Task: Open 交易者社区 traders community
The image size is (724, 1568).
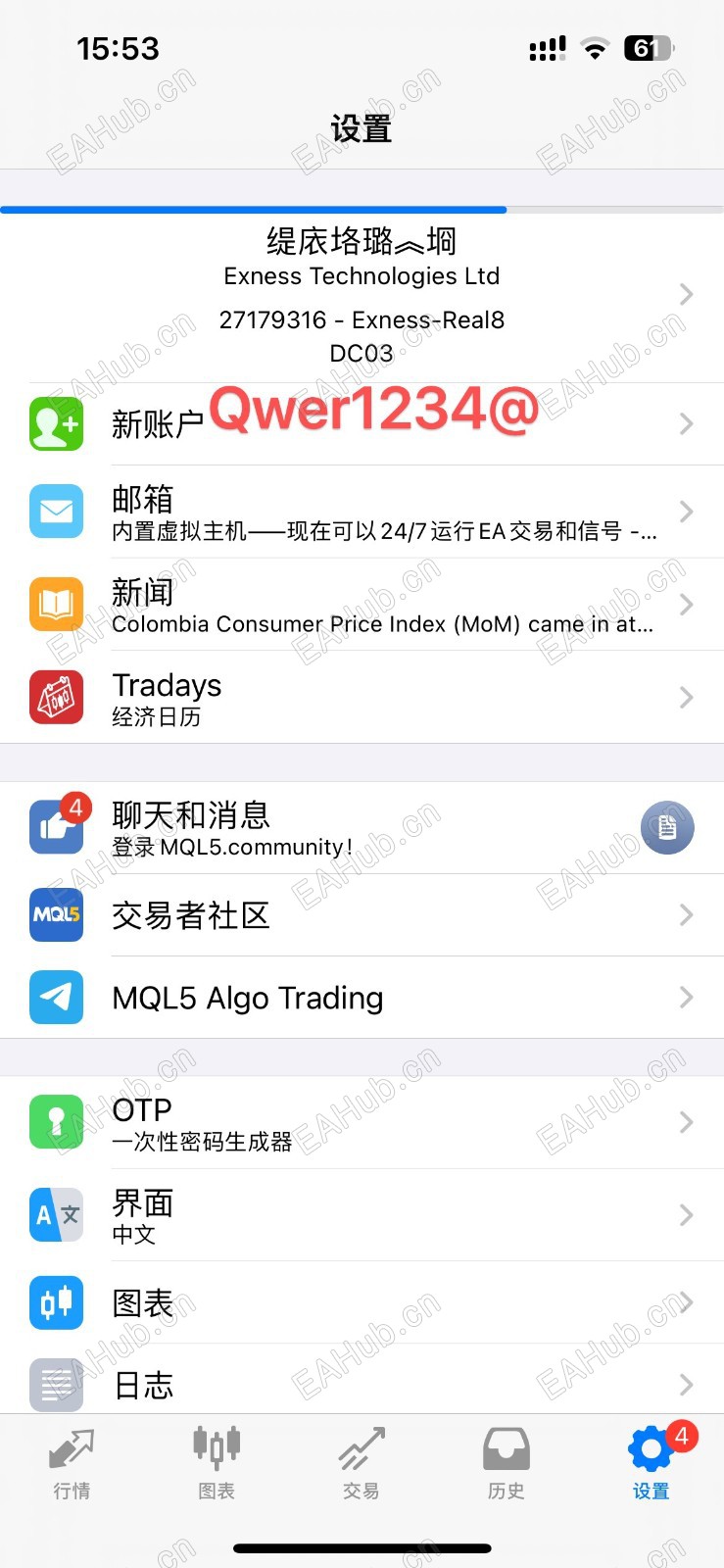Action: [x=362, y=915]
